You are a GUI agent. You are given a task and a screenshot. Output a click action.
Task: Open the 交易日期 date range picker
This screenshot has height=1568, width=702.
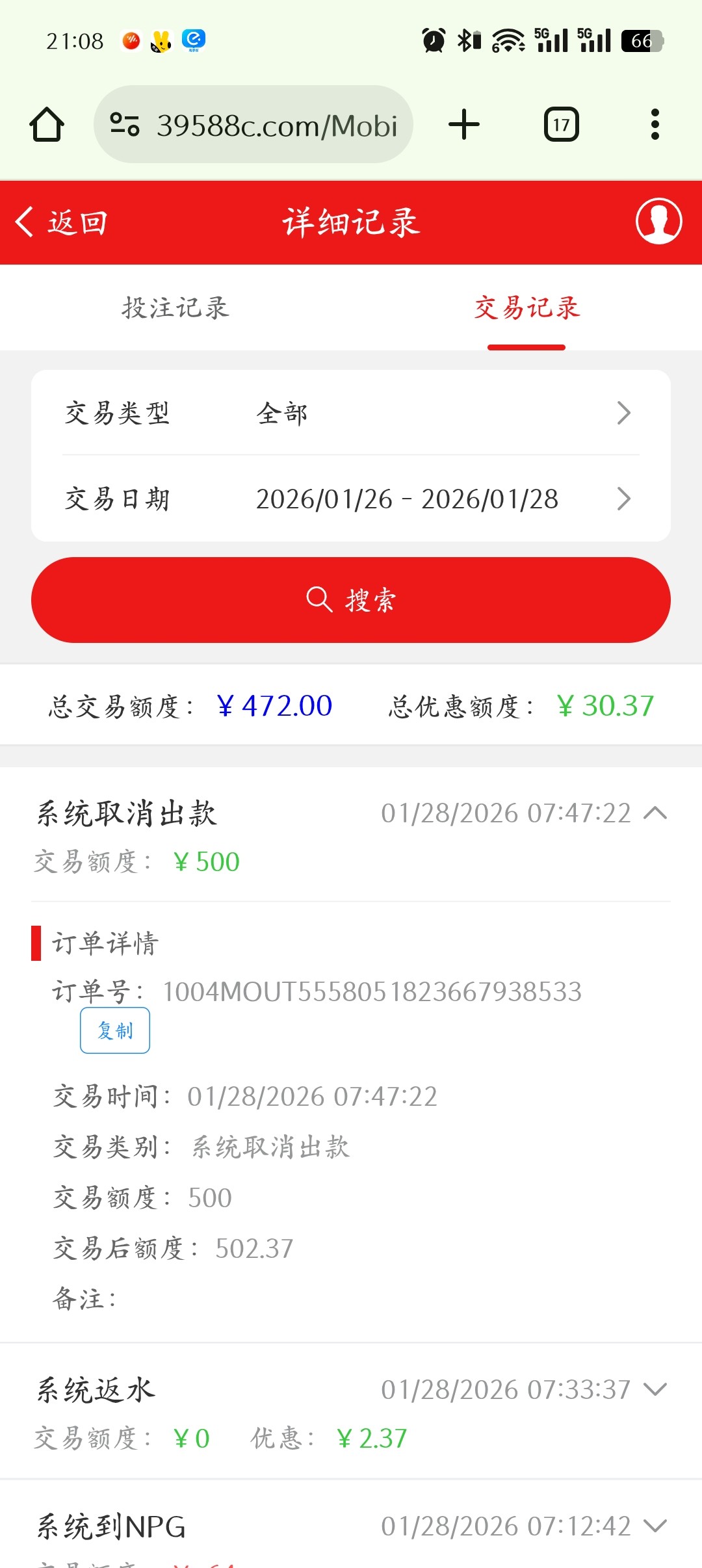351,499
